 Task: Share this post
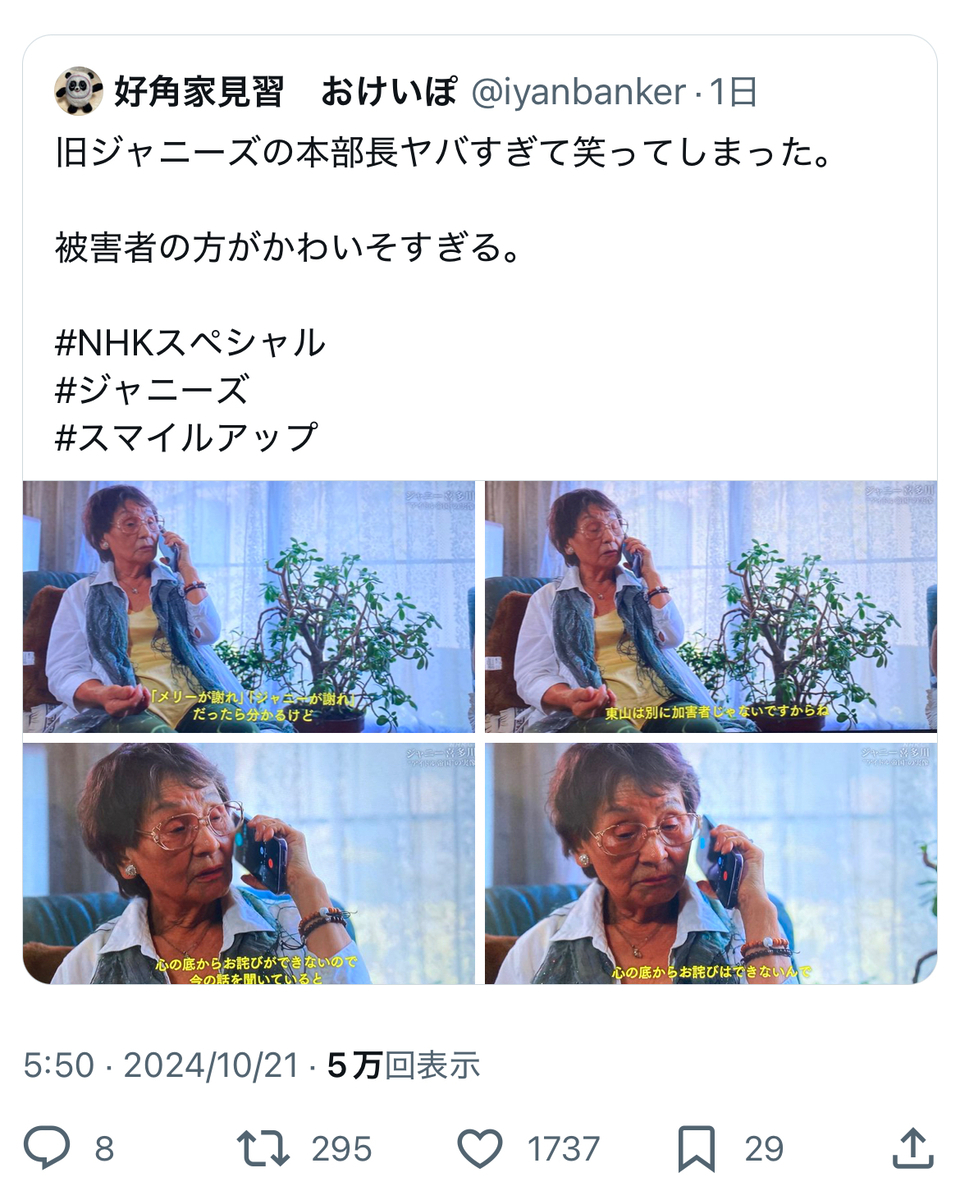(x=912, y=1147)
